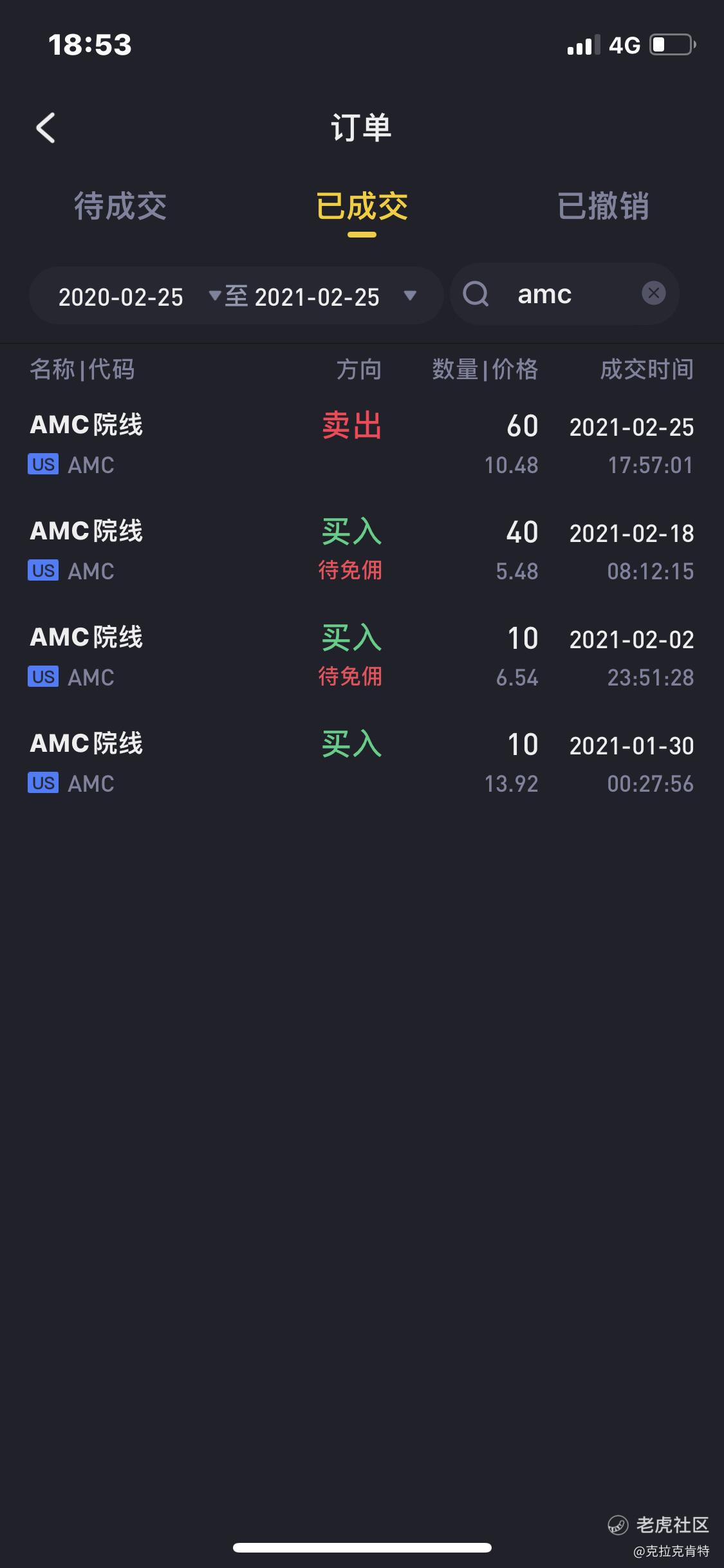The image size is (724, 1568).
Task: Open the AMC sell order from 2021-02-25
Action: pos(362,445)
